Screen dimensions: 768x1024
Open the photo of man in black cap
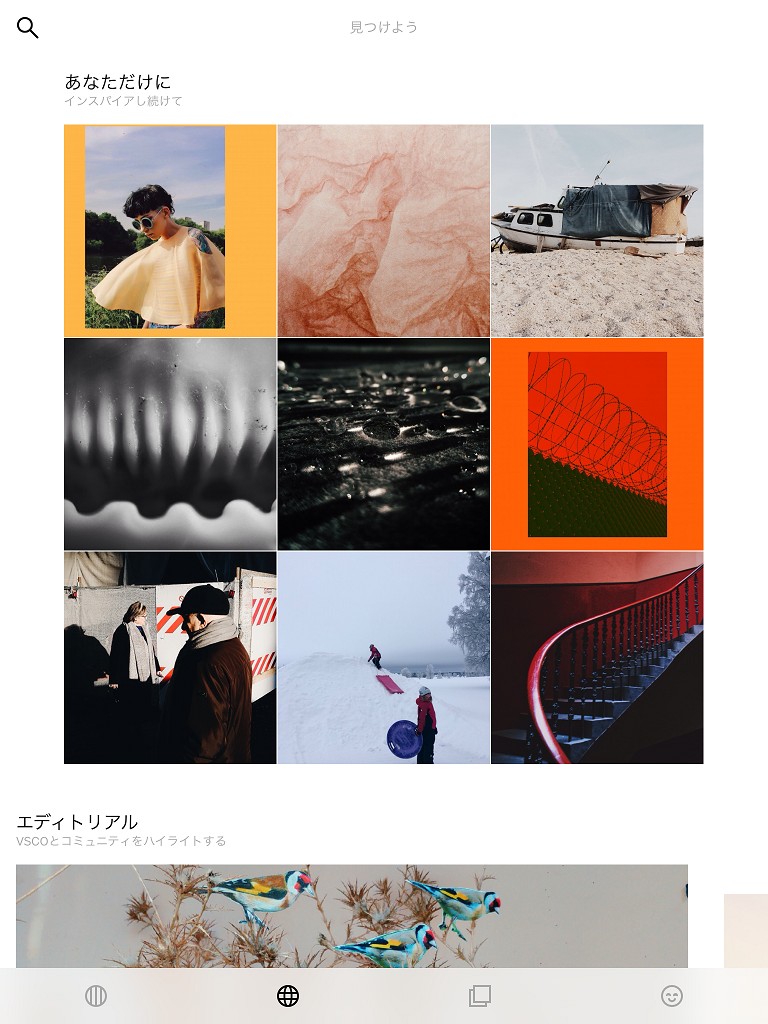[170, 657]
